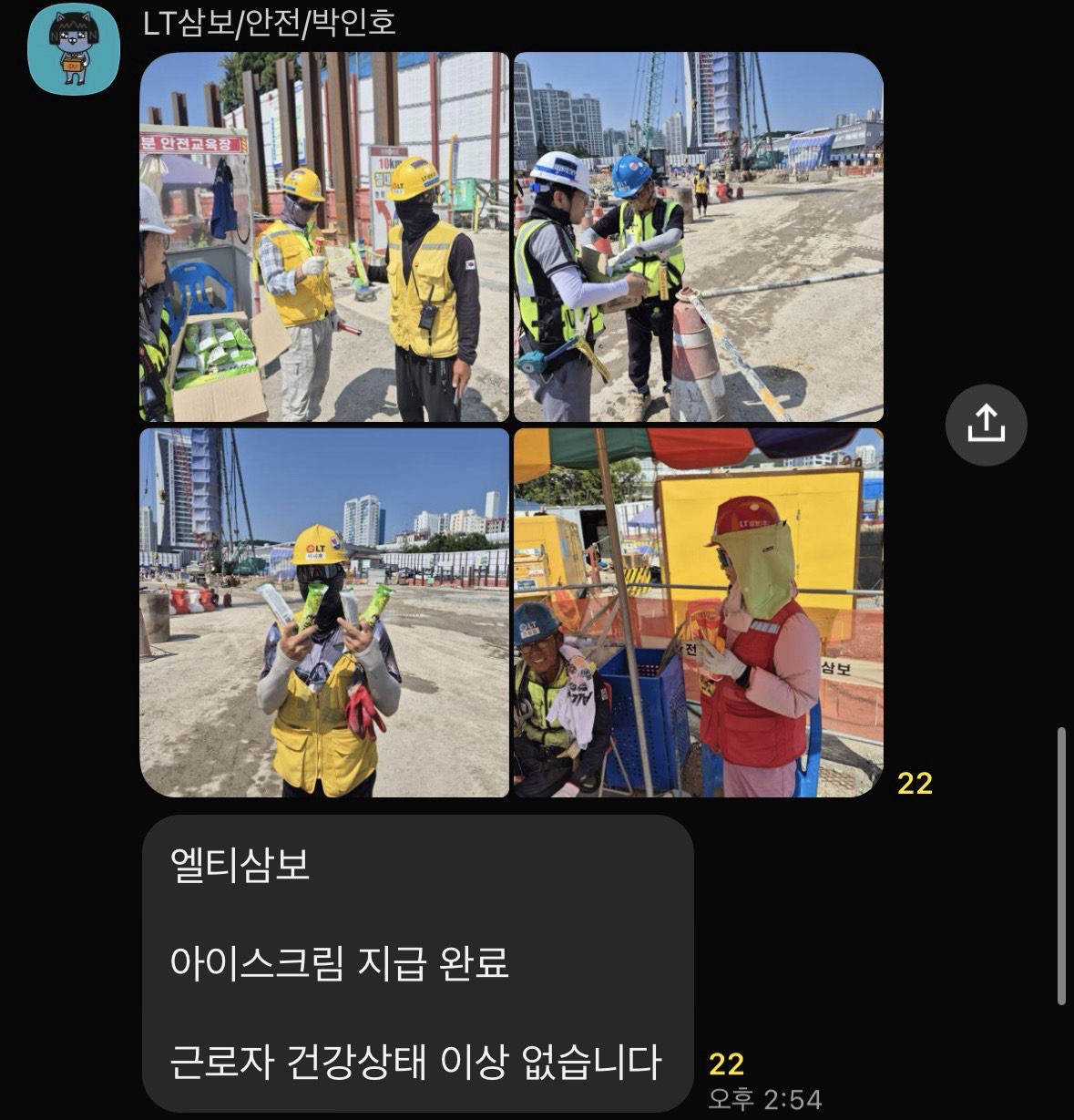Open photo of worker in red vest under parasol
The image size is (1074, 1120).
click(699, 612)
